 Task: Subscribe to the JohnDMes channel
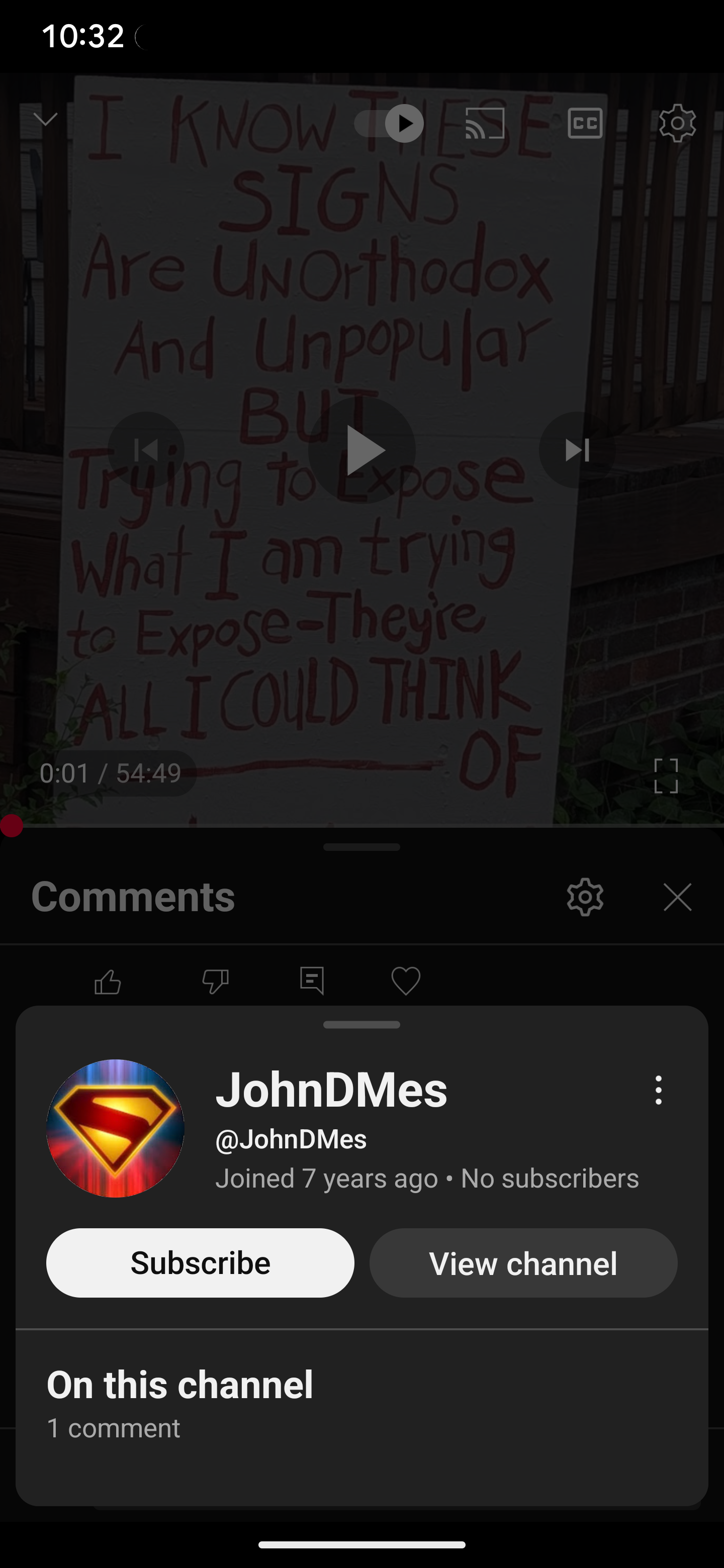pos(200,1263)
